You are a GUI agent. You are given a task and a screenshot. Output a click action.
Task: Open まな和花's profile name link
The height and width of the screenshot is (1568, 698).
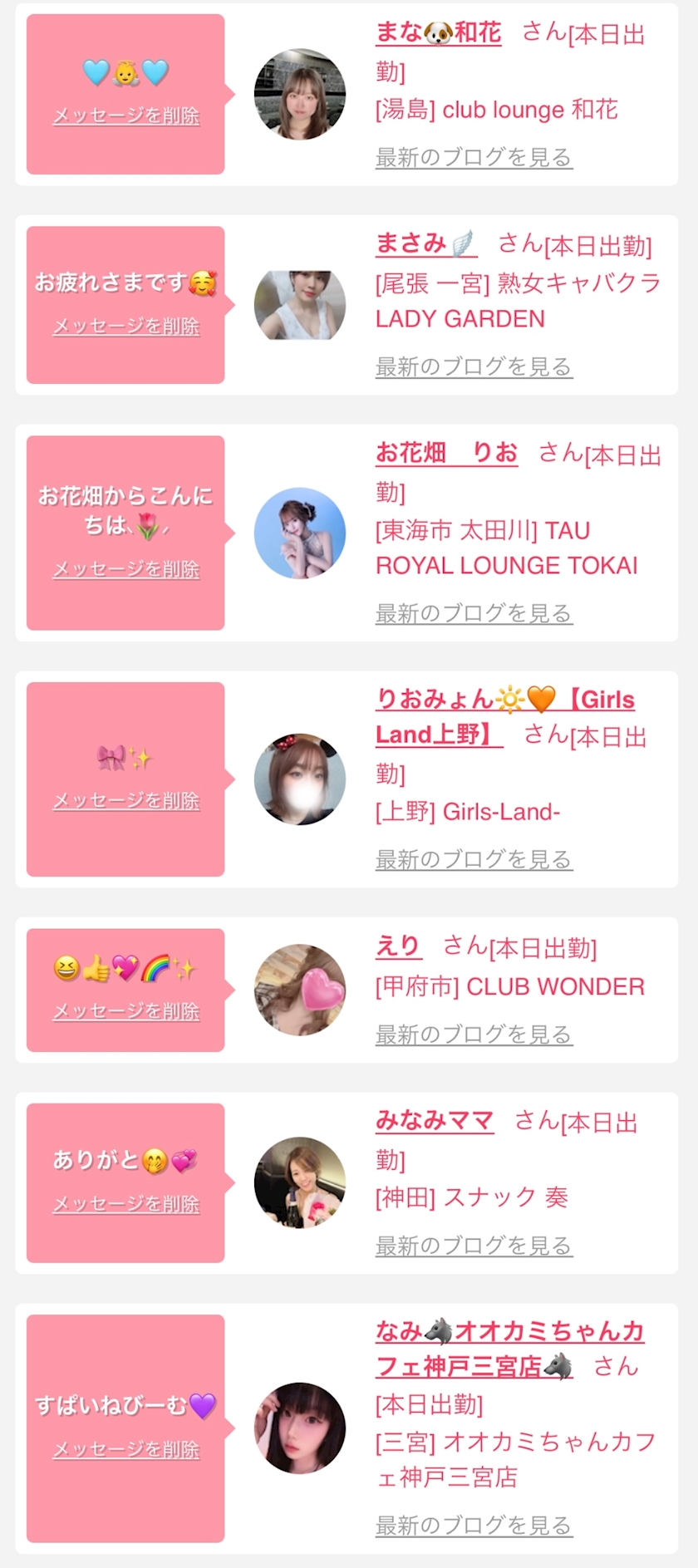click(x=438, y=33)
